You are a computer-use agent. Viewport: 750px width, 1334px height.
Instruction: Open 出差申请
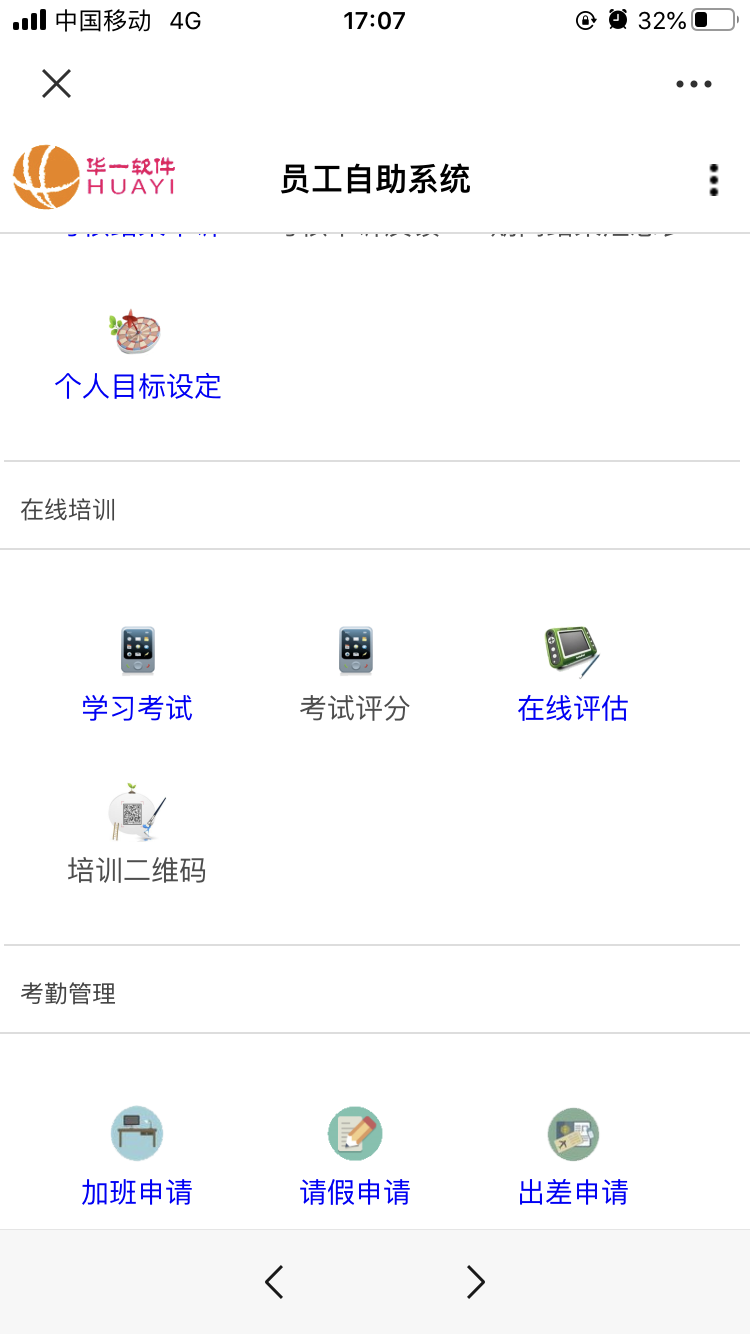tap(573, 1192)
